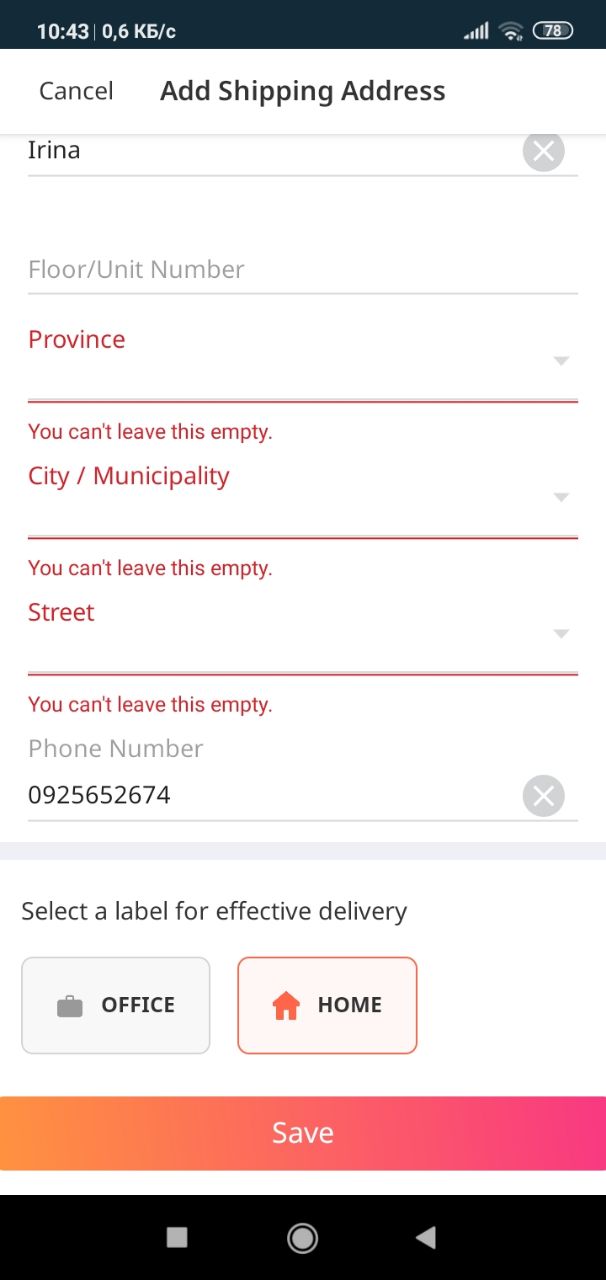
Task: Expand the City / Municipality dropdown
Action: click(x=302, y=498)
